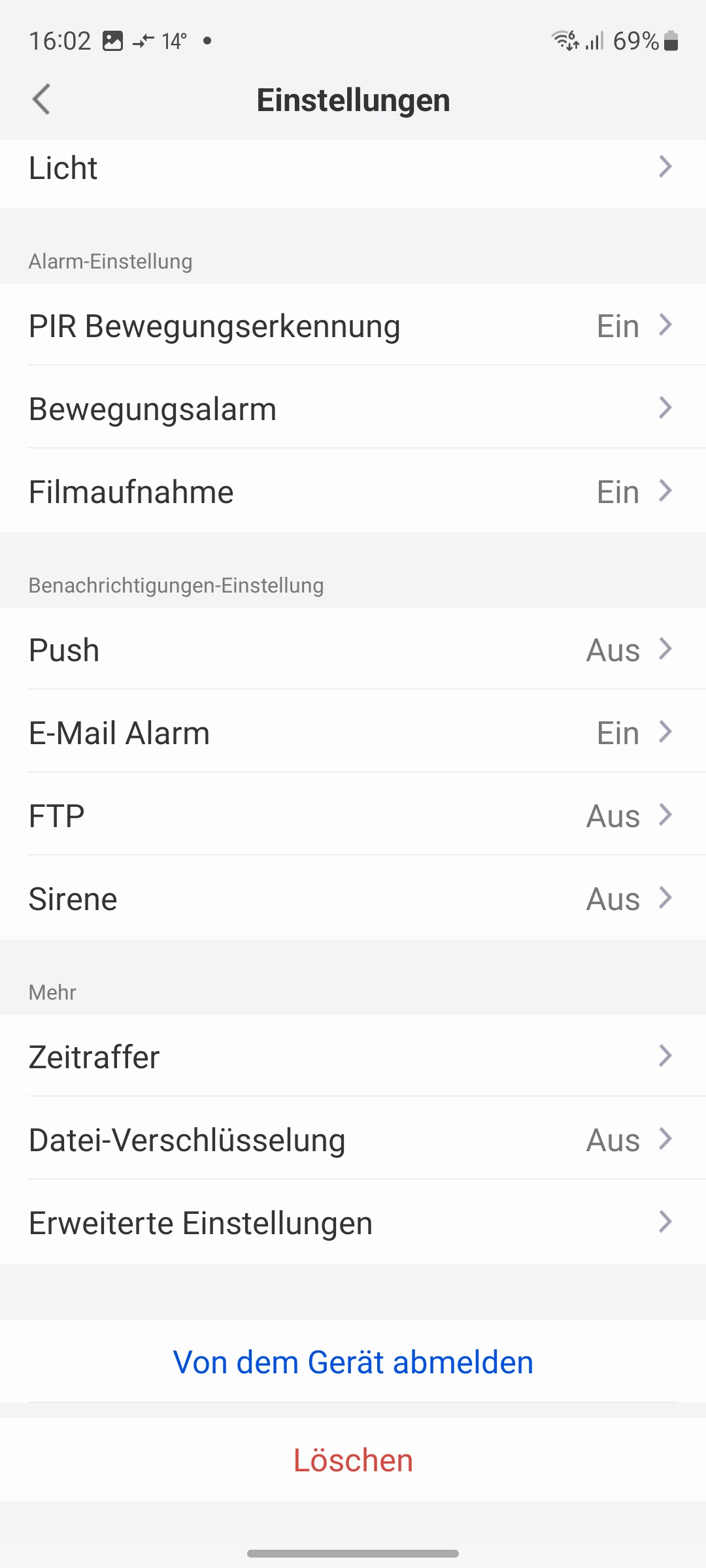Open E-Mail Alarm settings
706x1568 pixels.
tap(353, 732)
